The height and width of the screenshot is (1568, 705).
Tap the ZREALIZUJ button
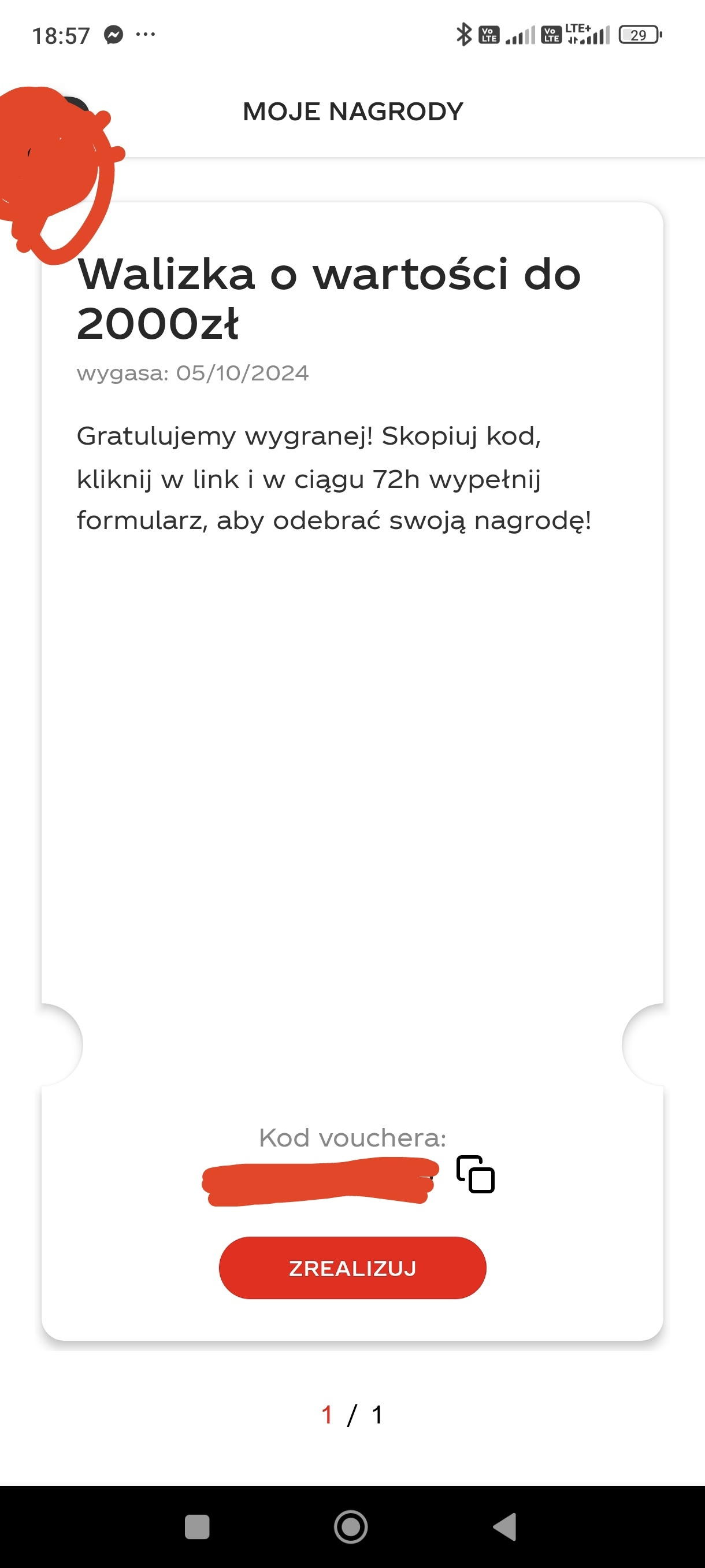pyautogui.click(x=352, y=1267)
